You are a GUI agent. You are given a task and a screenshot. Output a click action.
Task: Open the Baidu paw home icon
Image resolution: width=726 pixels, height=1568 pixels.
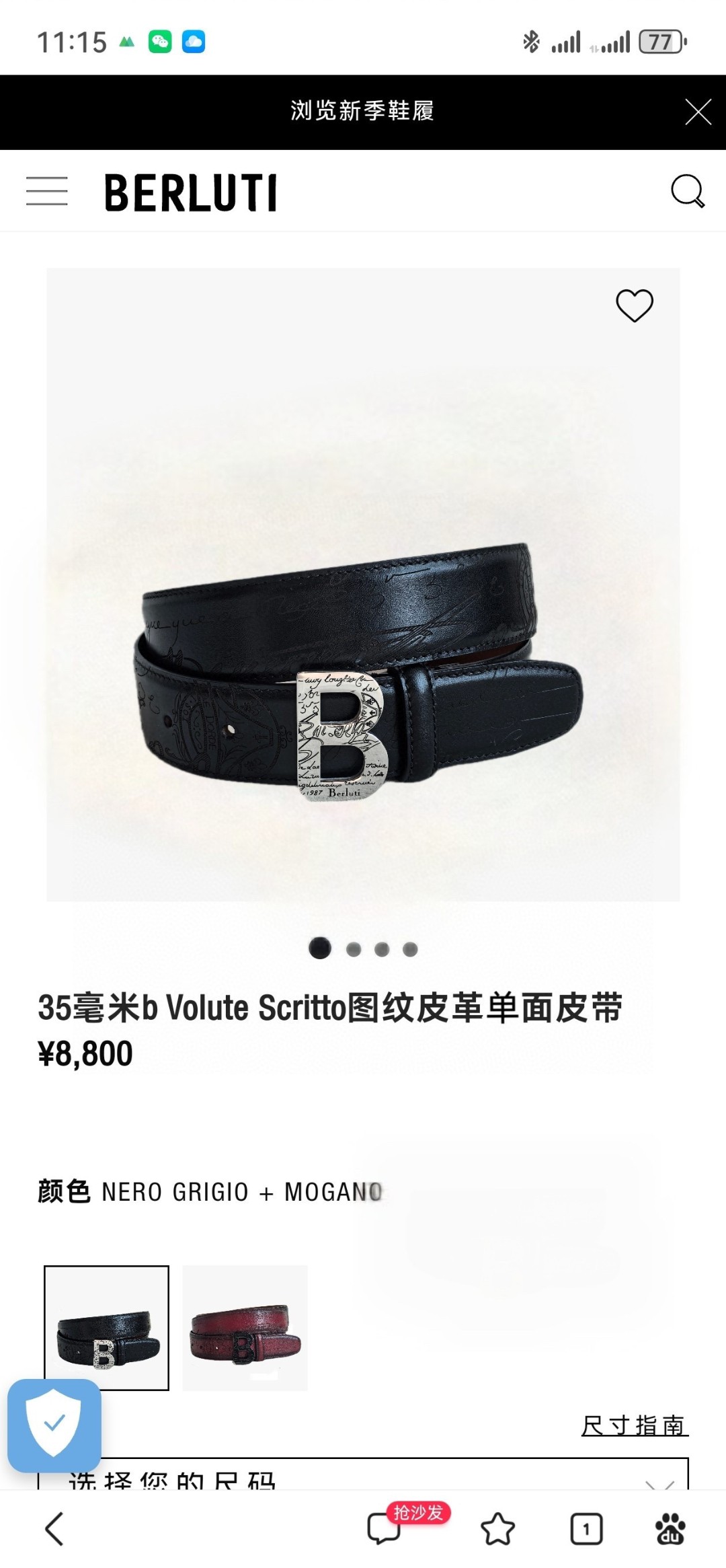pos(670,1529)
